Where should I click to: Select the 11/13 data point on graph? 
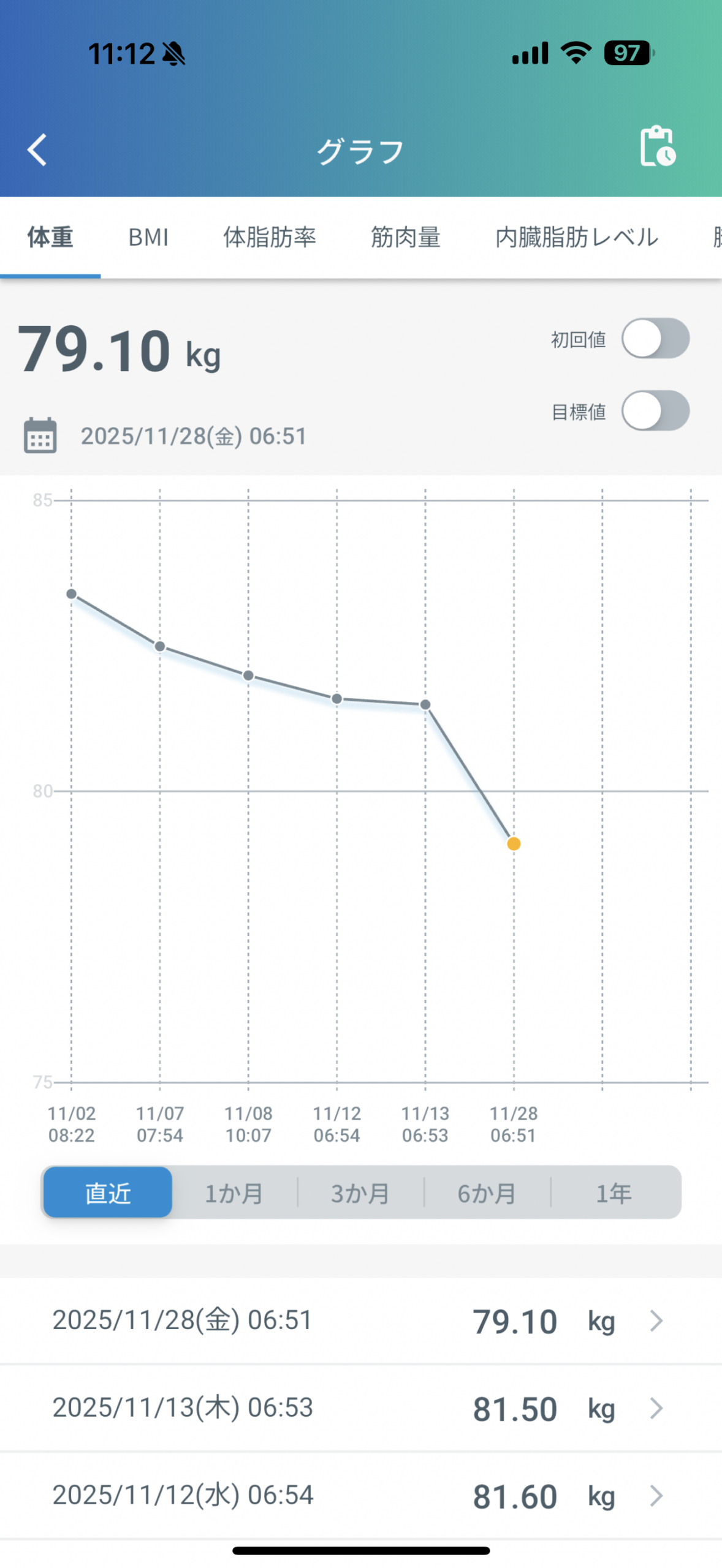pos(425,705)
